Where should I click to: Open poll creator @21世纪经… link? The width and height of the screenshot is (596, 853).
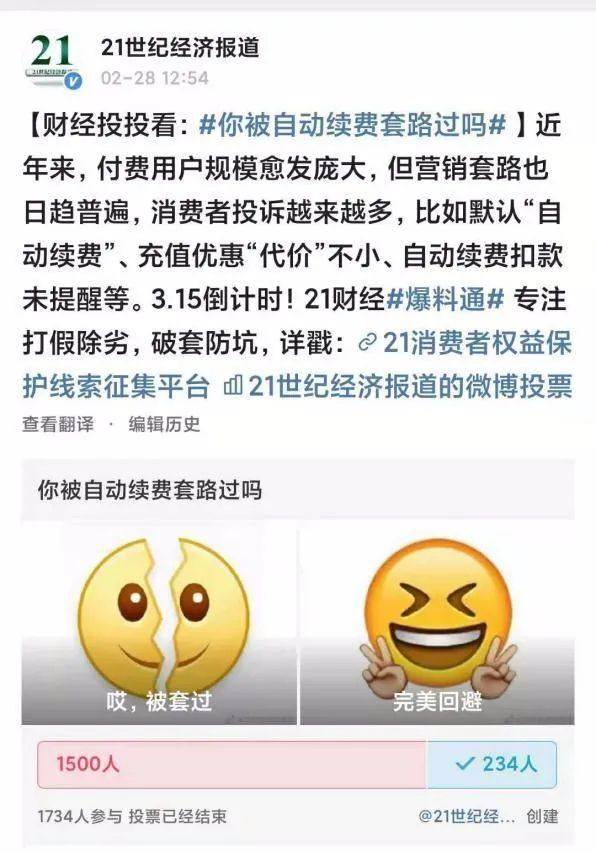(x=467, y=816)
